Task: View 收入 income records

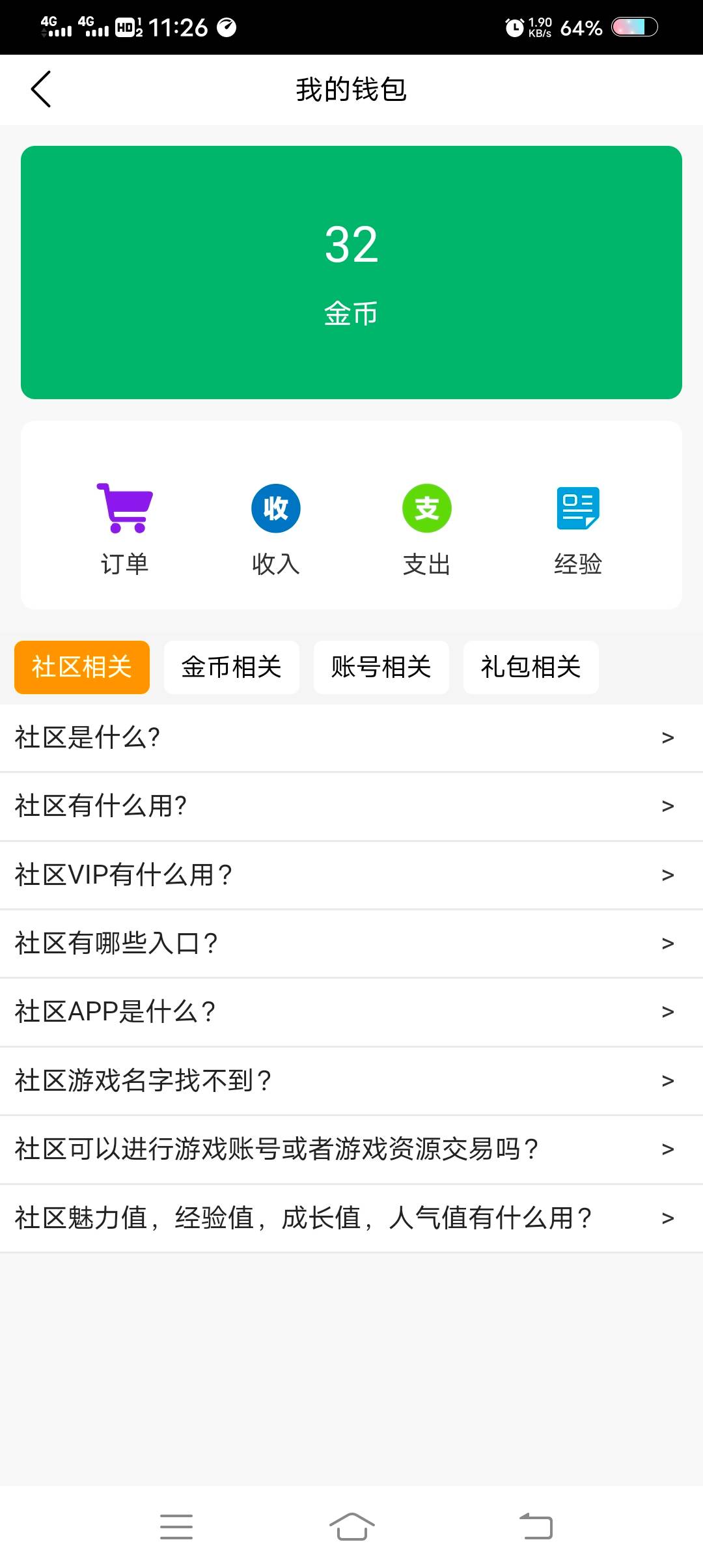Action: (276, 527)
